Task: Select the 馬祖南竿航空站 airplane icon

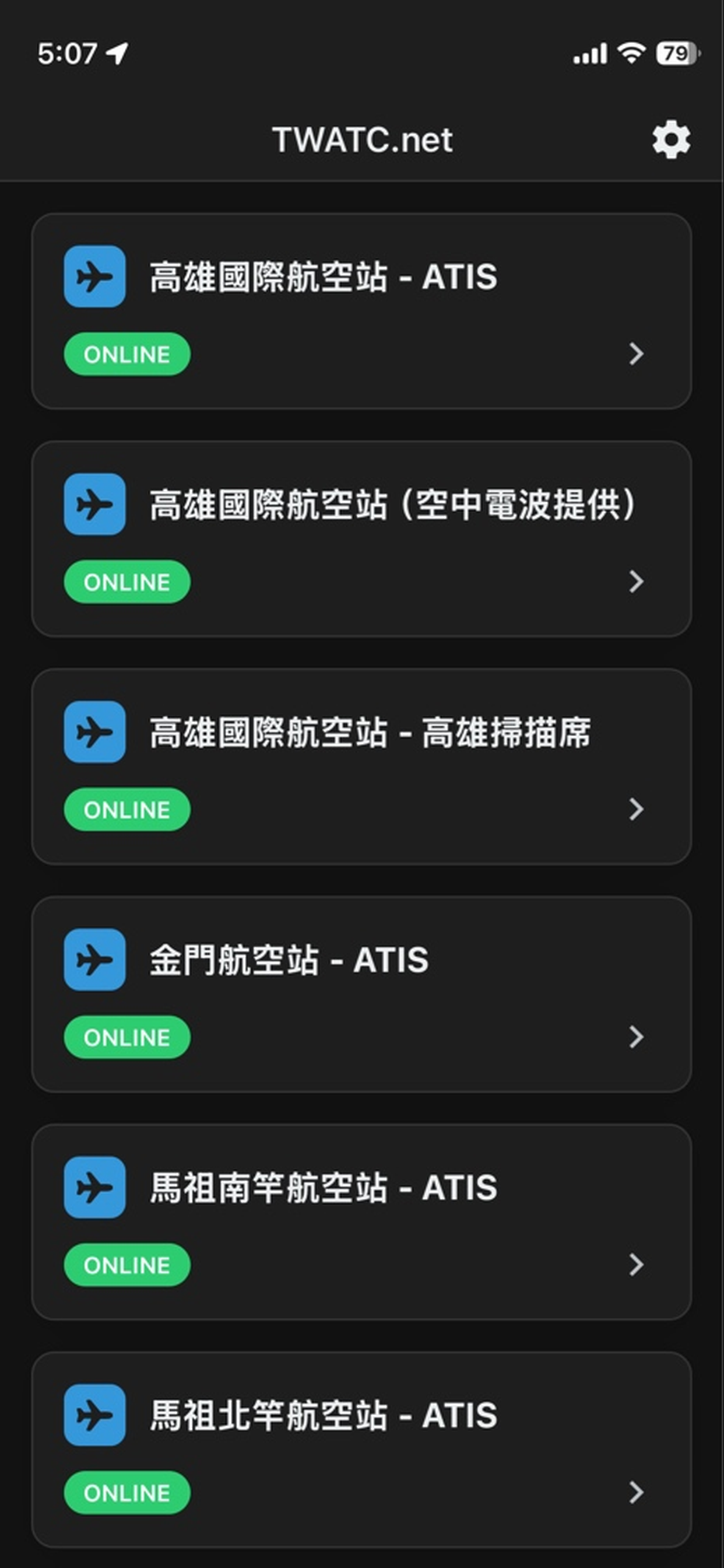Action: tap(94, 1188)
